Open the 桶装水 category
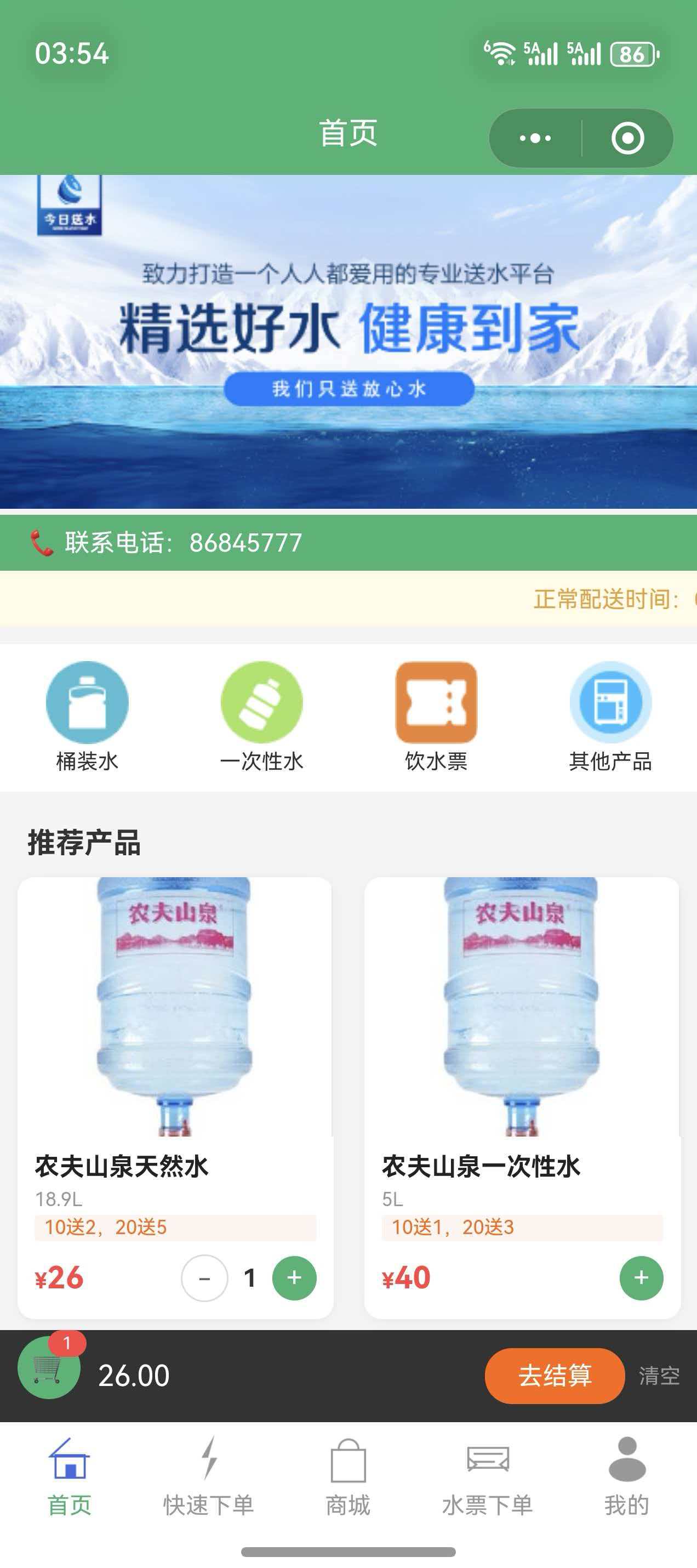The width and height of the screenshot is (697, 1568). coord(87,716)
